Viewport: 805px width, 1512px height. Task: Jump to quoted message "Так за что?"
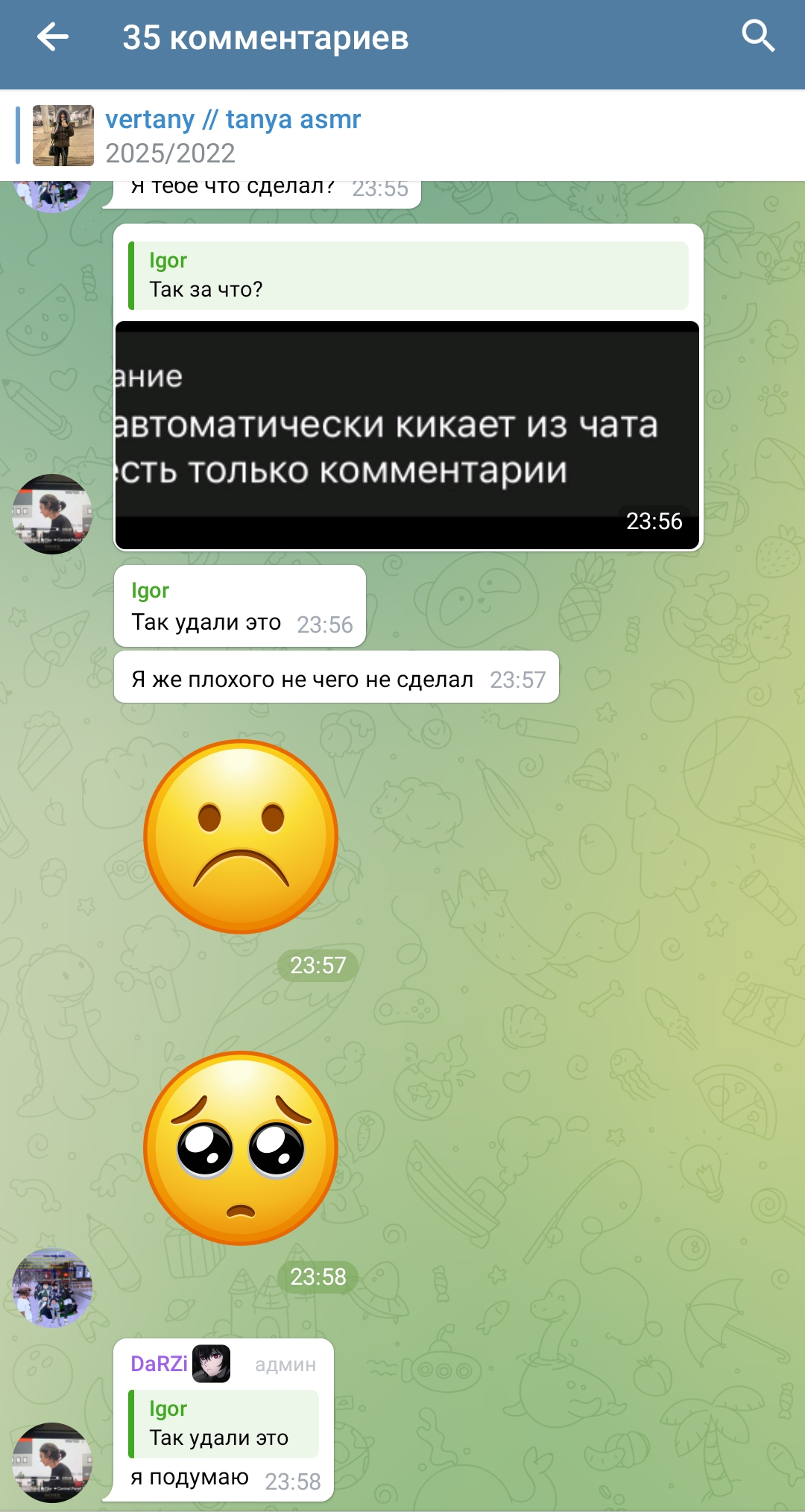408,276
